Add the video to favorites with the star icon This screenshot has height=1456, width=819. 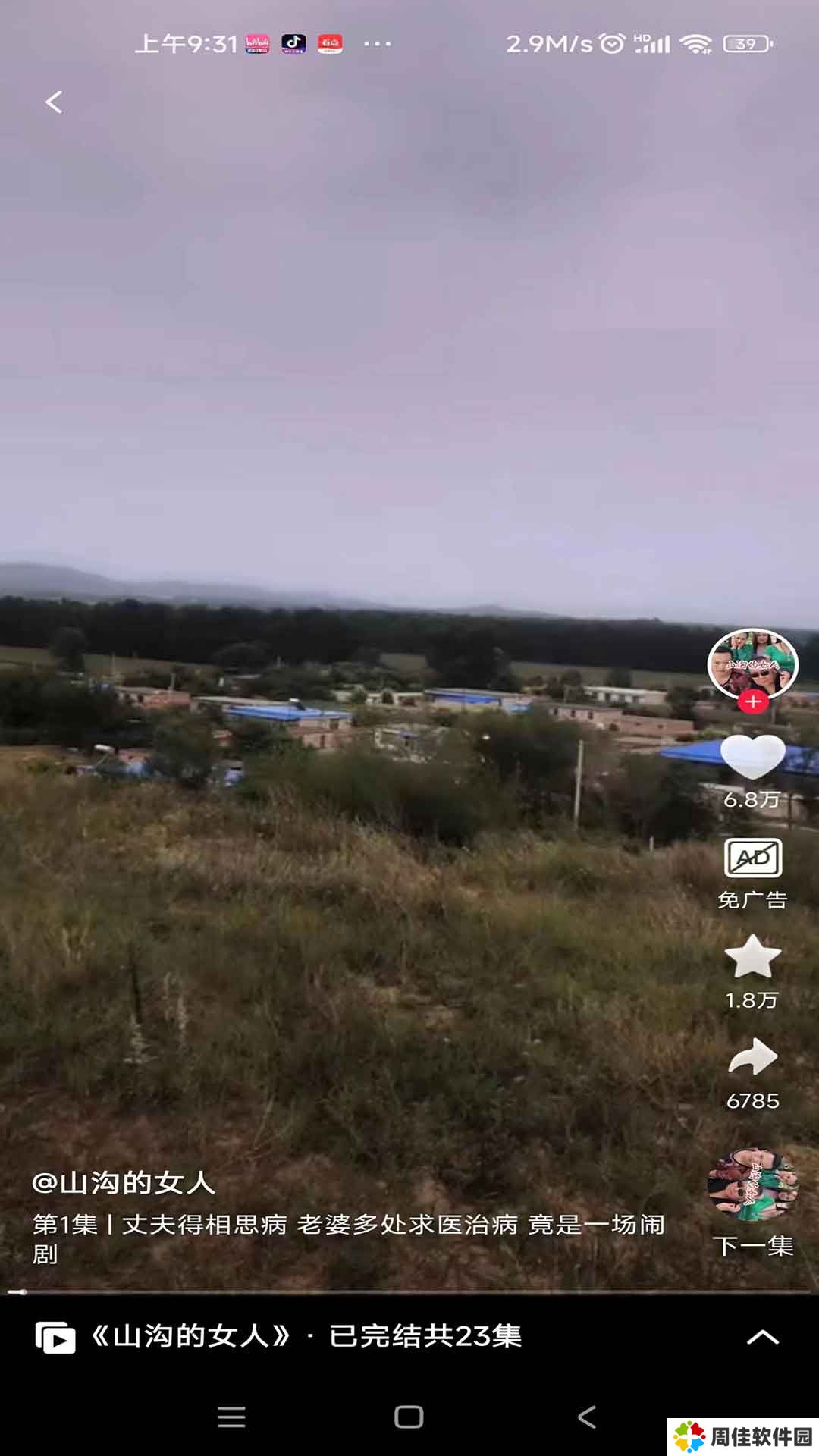[x=752, y=957]
